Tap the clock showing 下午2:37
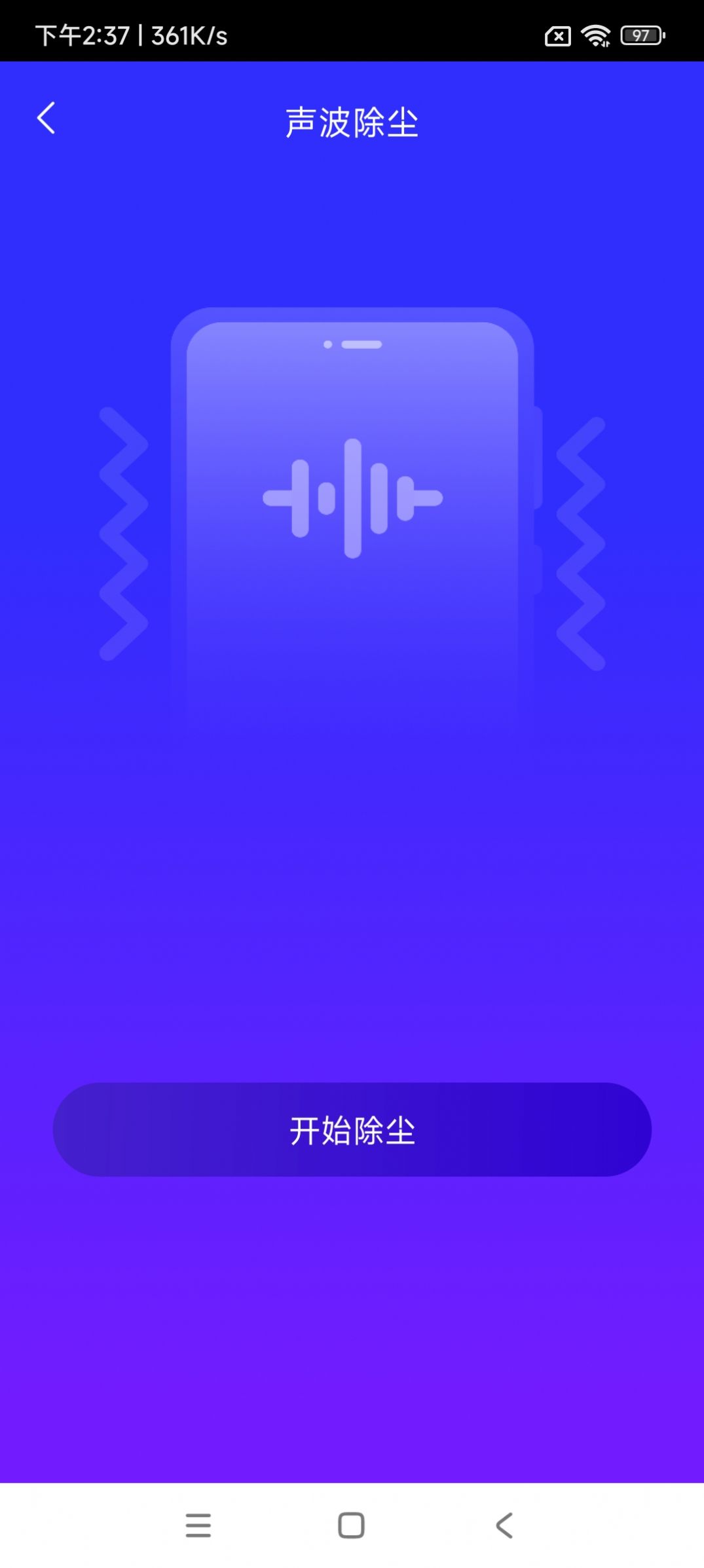704x1568 pixels. pyautogui.click(x=79, y=36)
